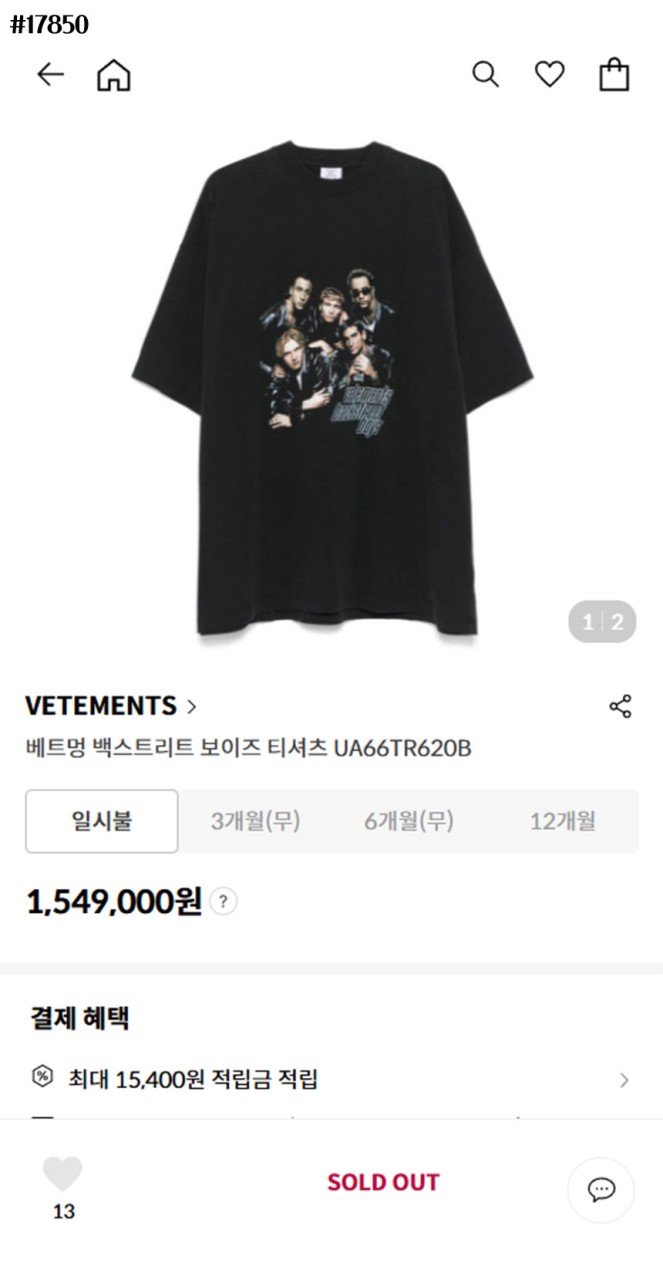
Task: Share this product
Action: 620,706
